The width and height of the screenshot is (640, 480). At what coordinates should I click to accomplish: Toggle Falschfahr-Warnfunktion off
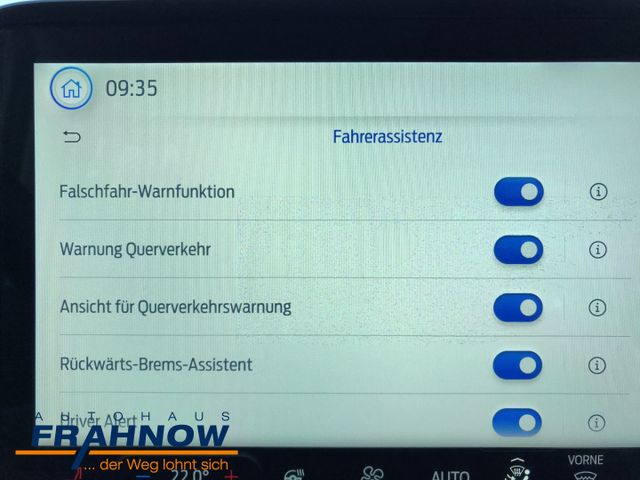518,191
